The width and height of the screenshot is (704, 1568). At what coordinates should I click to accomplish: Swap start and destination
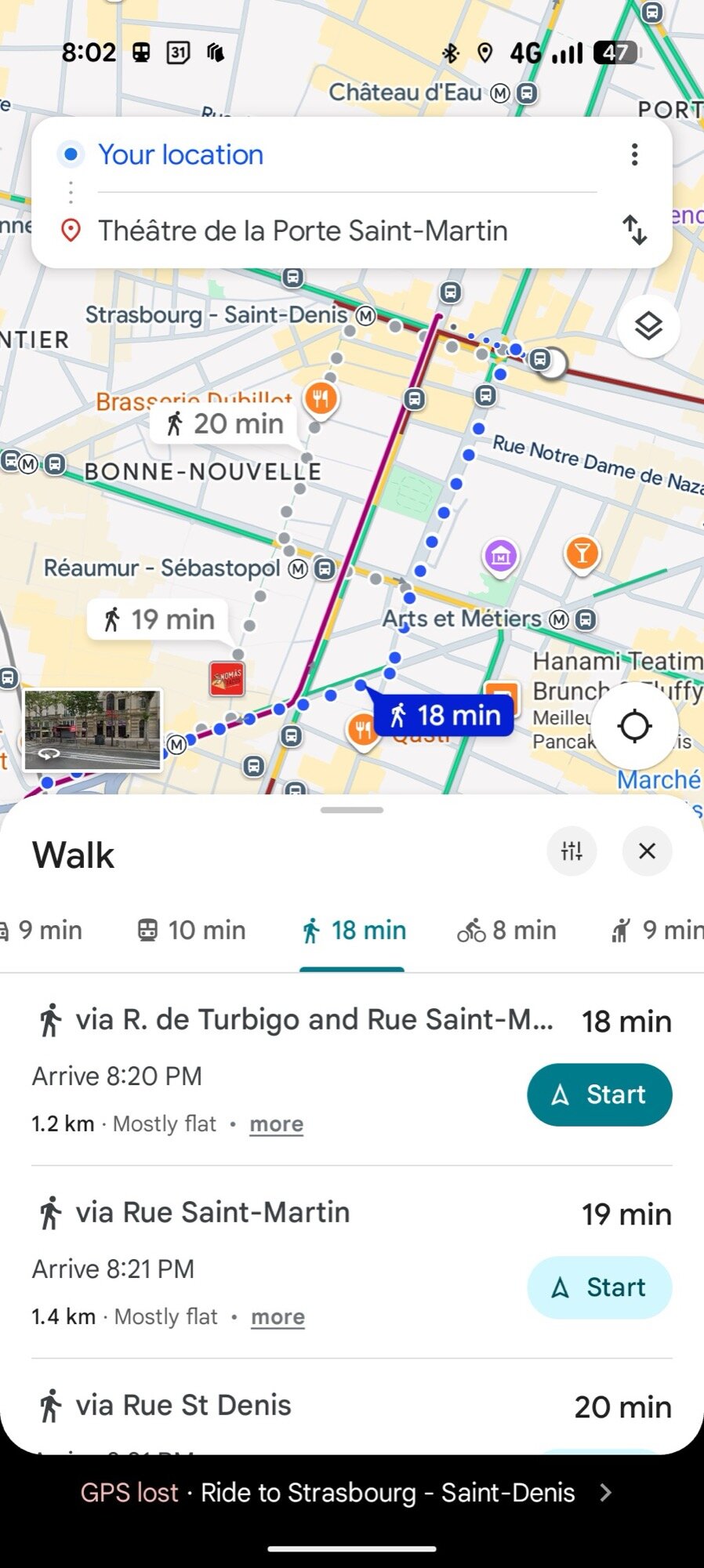coord(634,230)
